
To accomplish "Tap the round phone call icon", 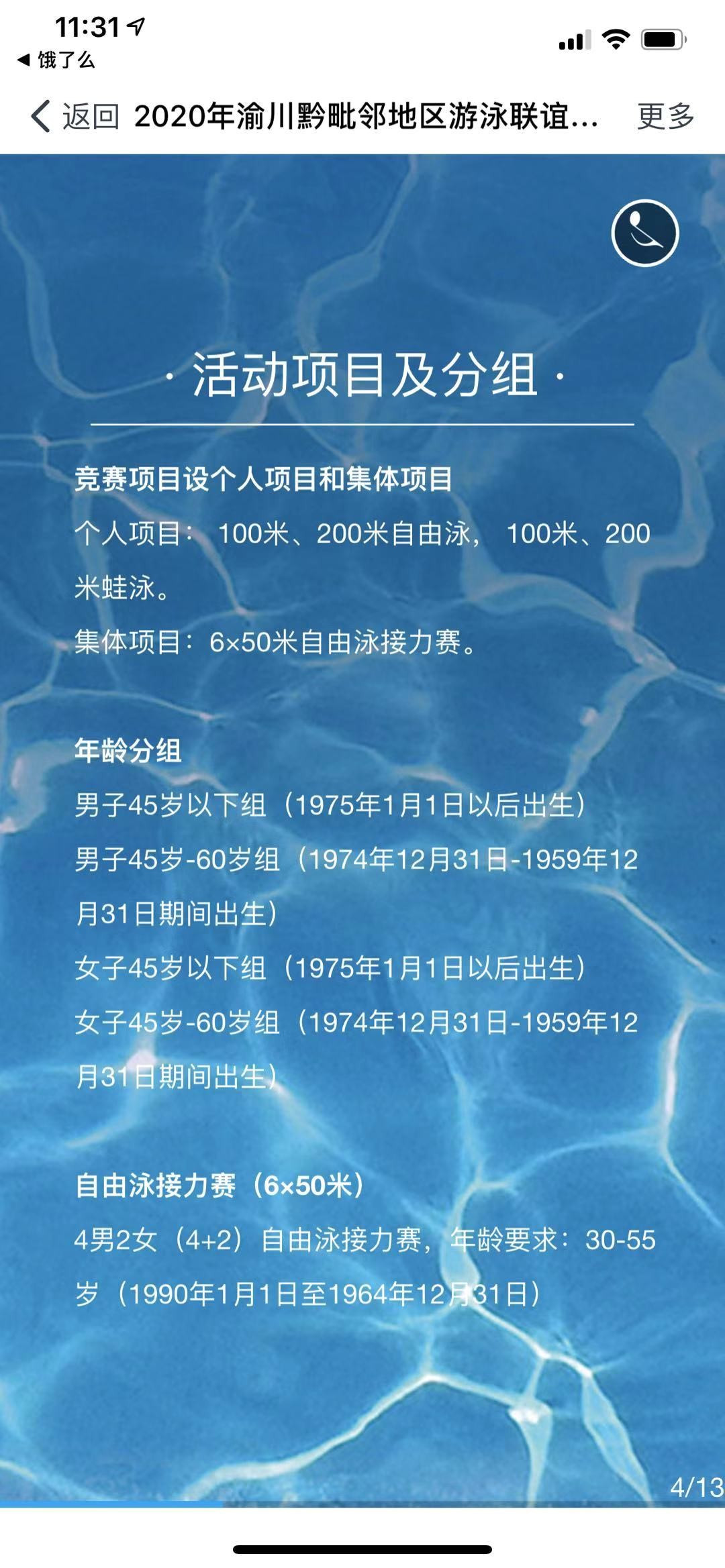I will click(x=644, y=233).
